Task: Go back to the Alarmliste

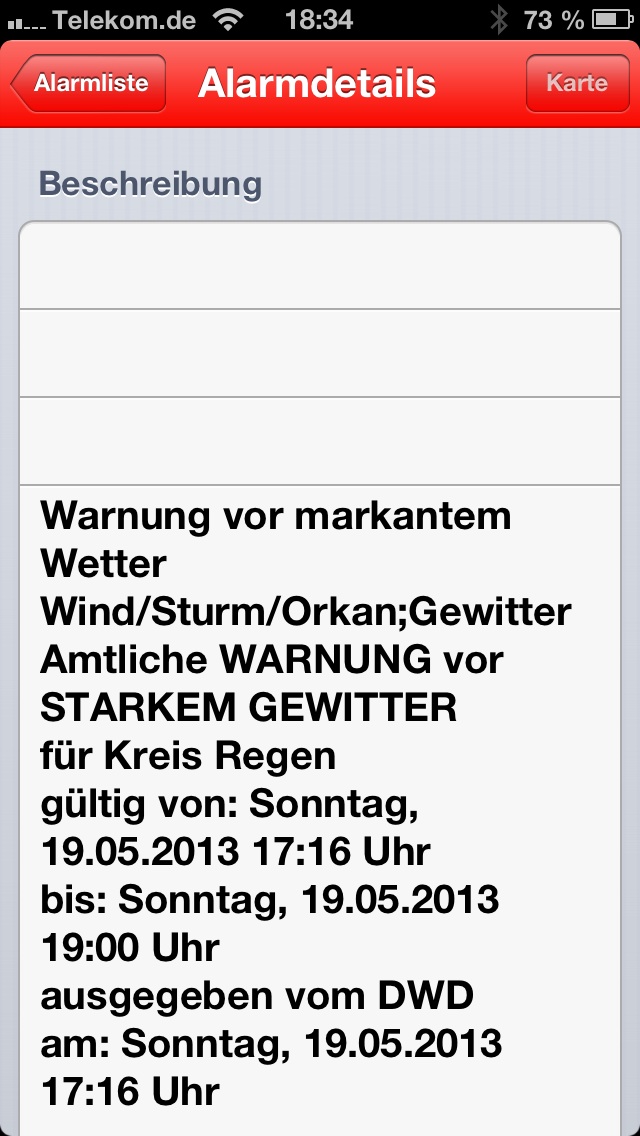Action: (88, 83)
